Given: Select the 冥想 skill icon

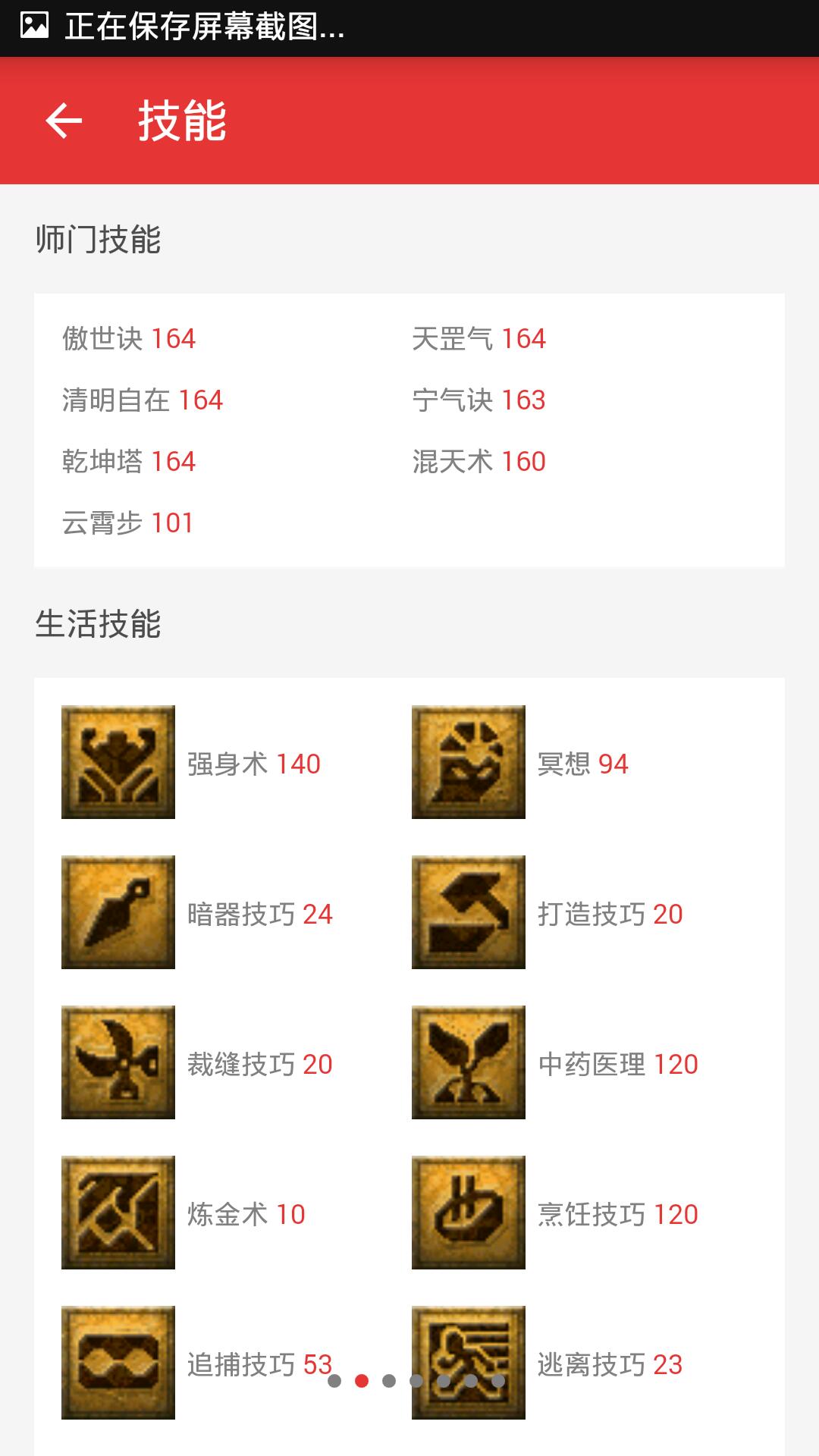Looking at the screenshot, I should pyautogui.click(x=469, y=762).
